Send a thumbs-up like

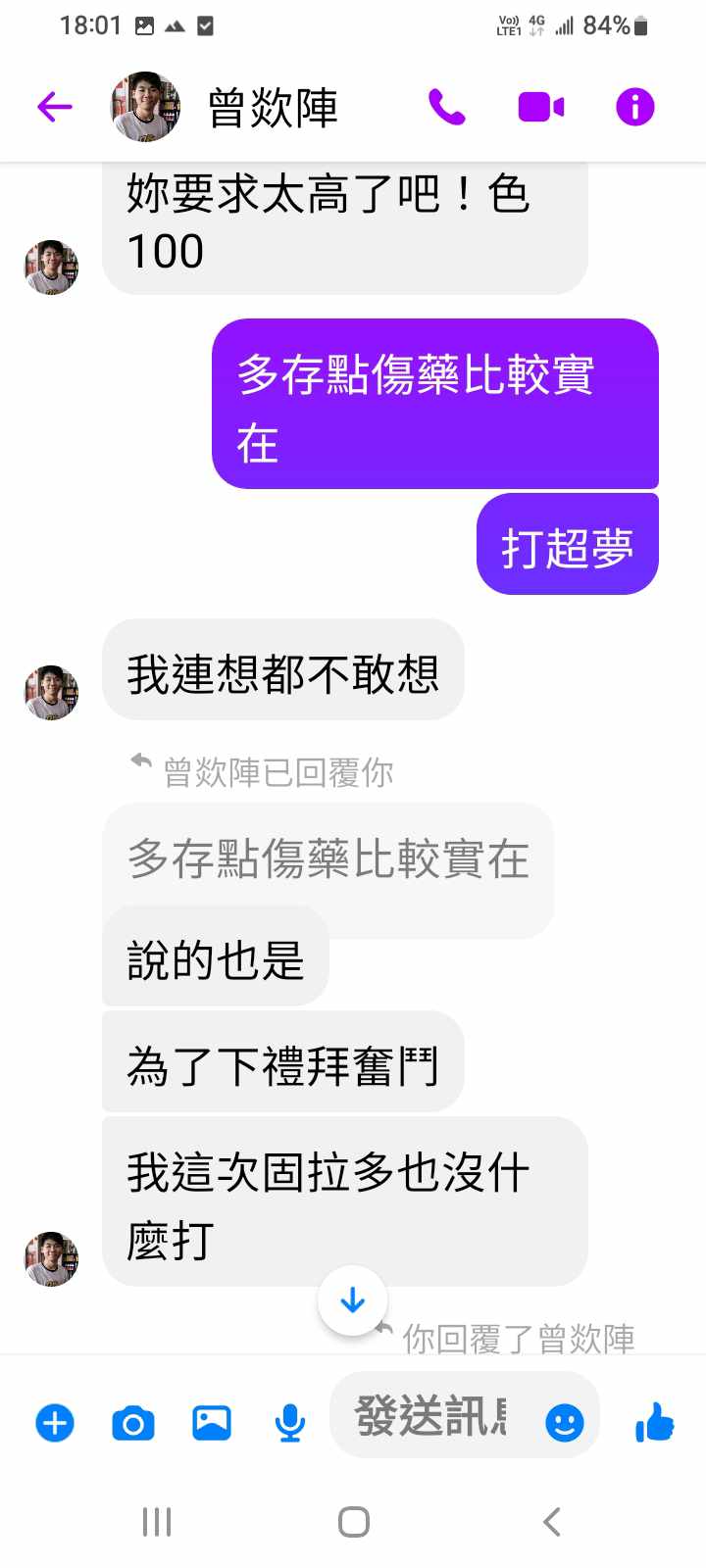click(654, 1422)
